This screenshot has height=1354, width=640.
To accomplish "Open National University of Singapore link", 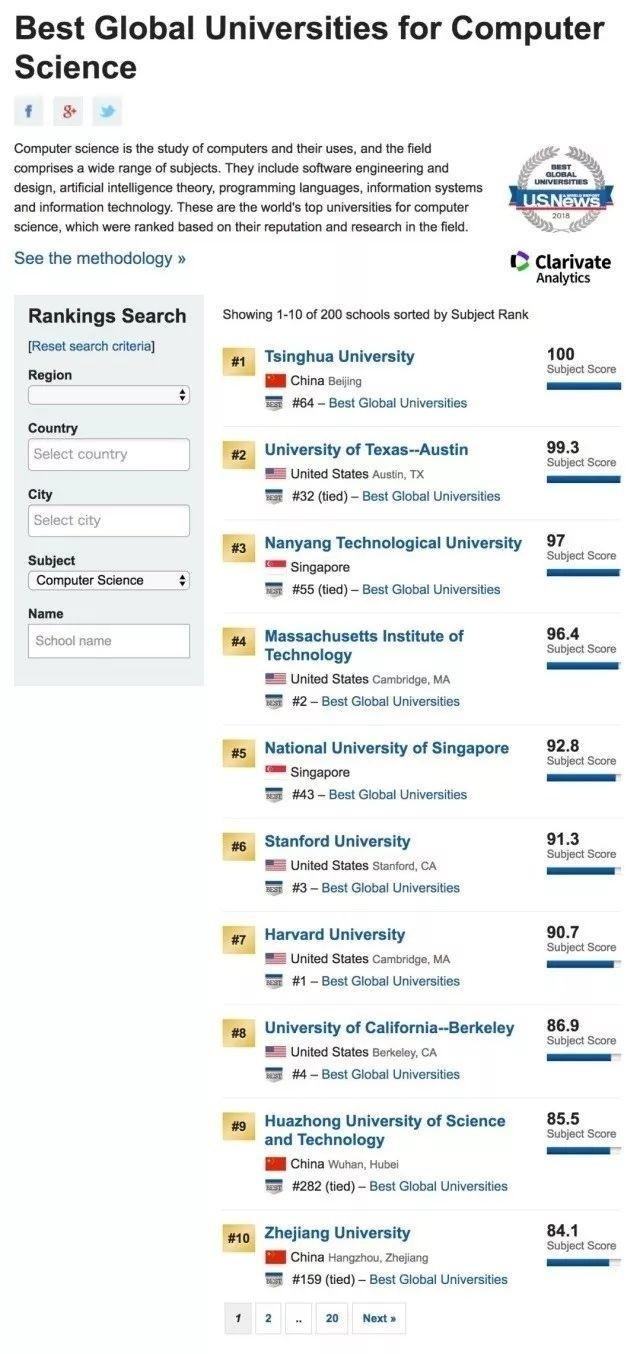I will tap(386, 748).
